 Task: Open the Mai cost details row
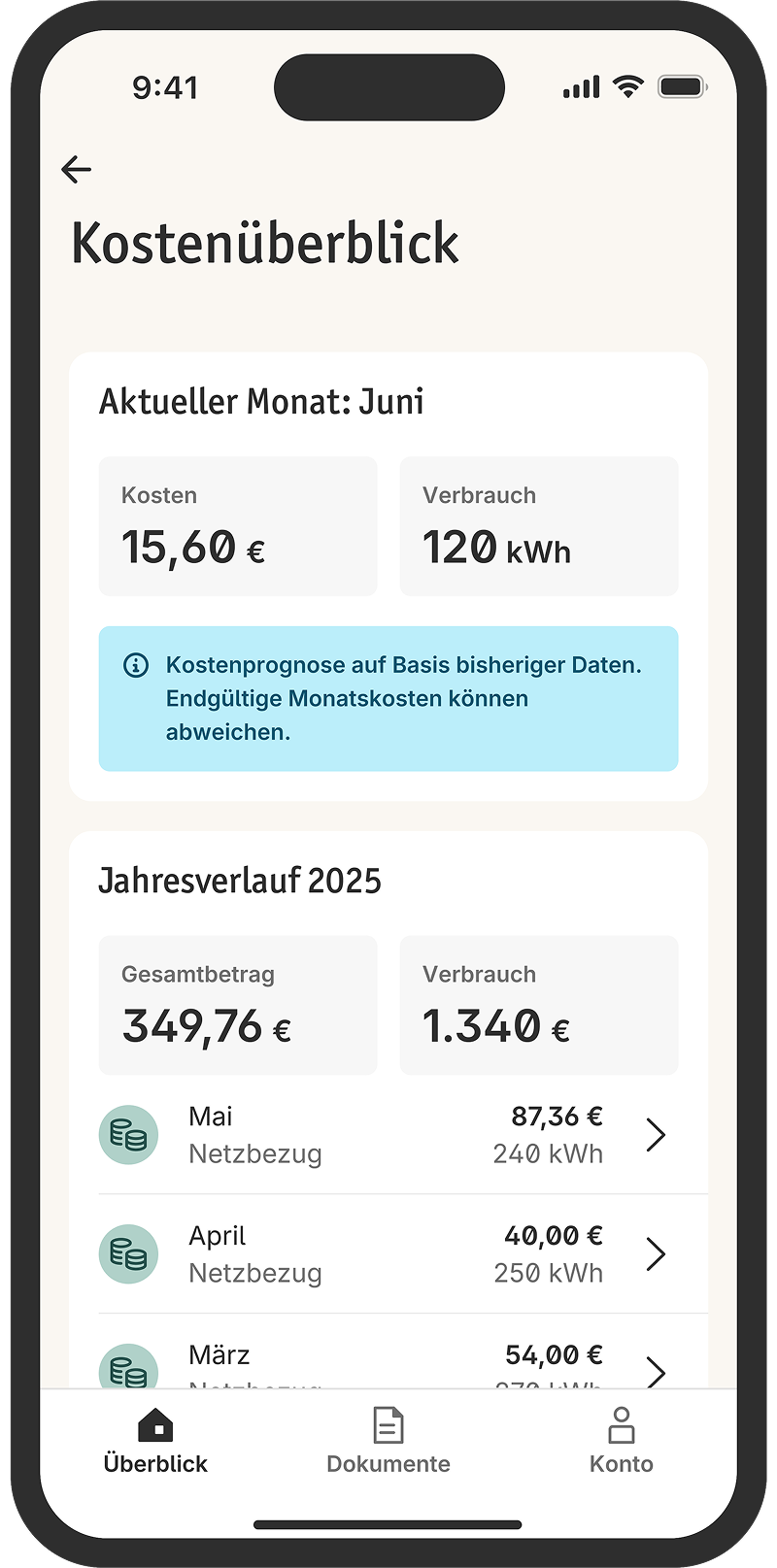coord(388,1134)
